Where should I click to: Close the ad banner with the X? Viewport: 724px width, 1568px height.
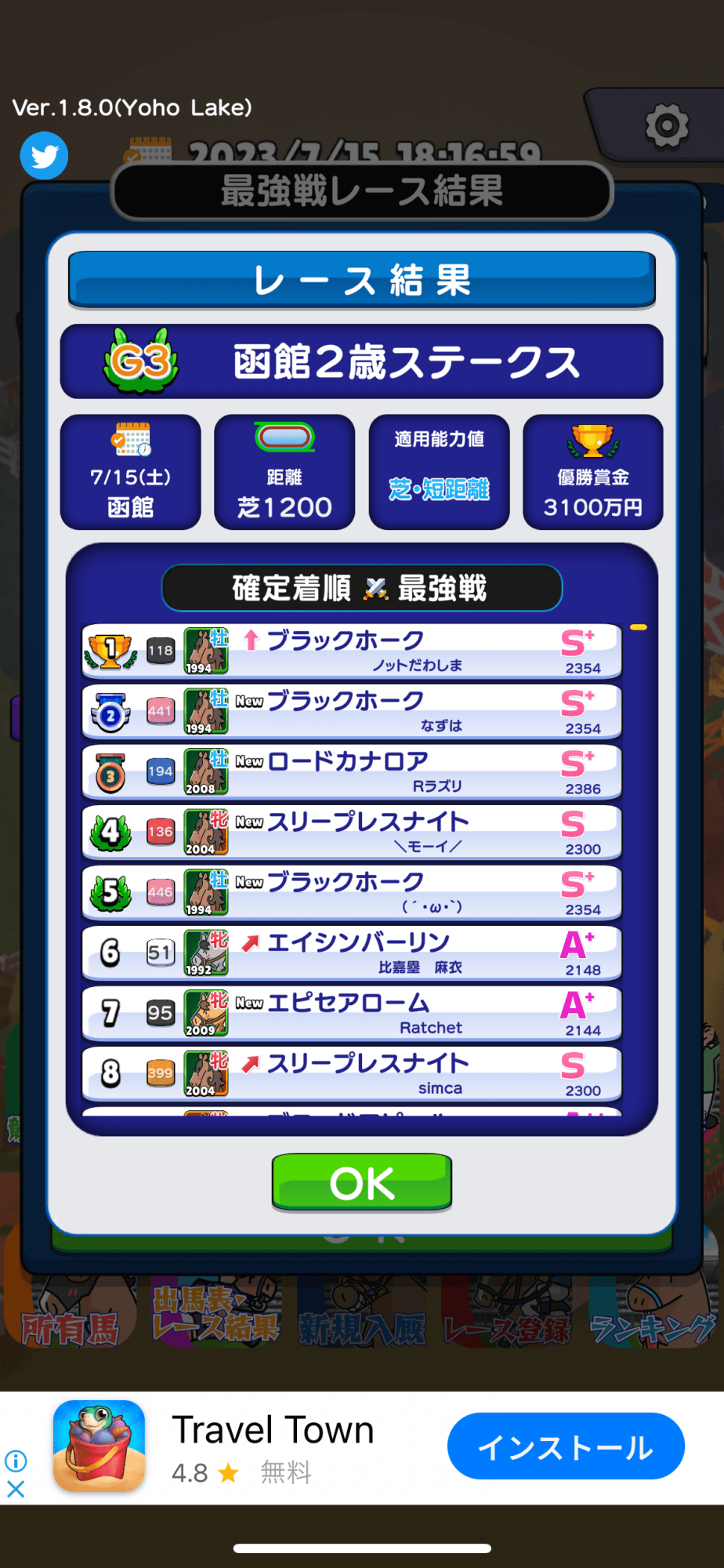point(16,1489)
